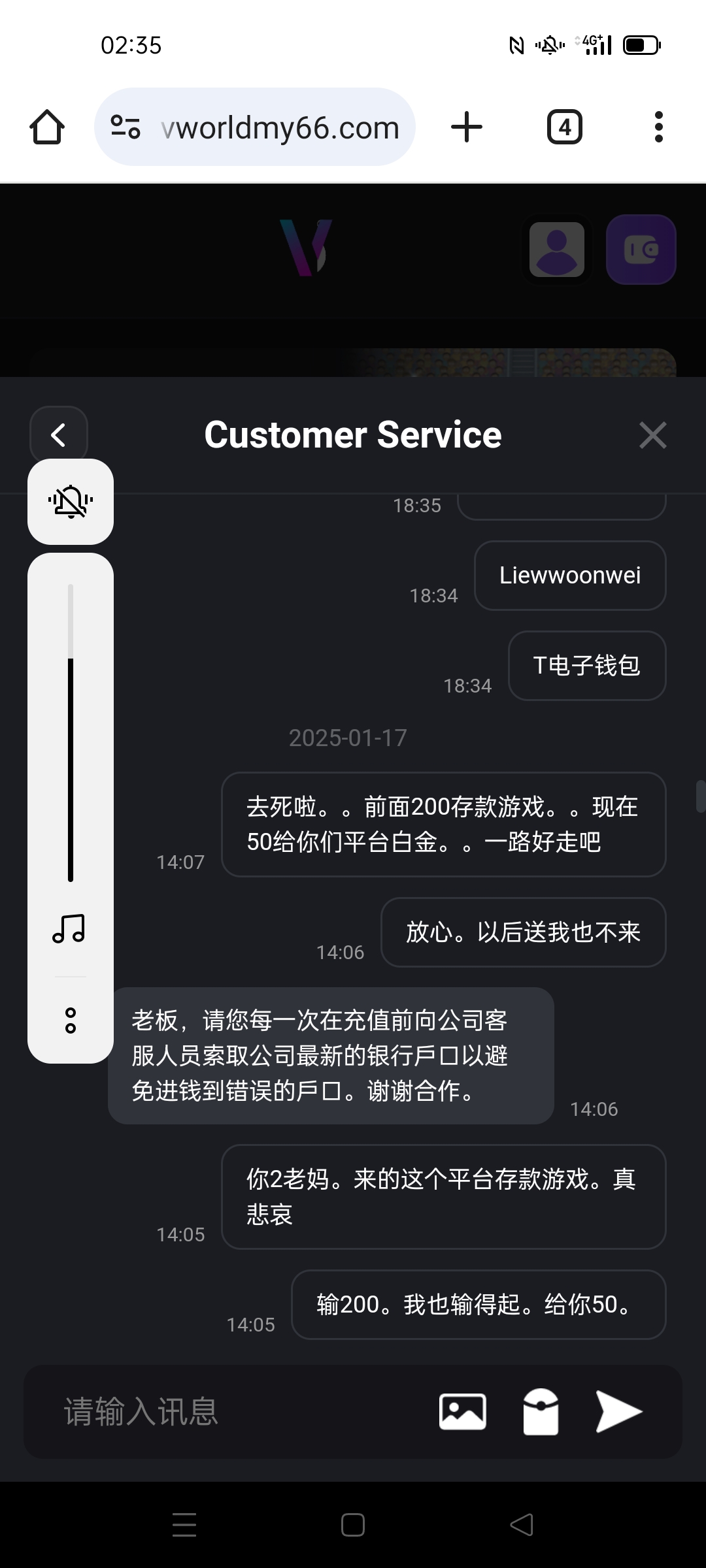Open Chrome home with the house icon
The width and height of the screenshot is (706, 1568).
coord(46,127)
